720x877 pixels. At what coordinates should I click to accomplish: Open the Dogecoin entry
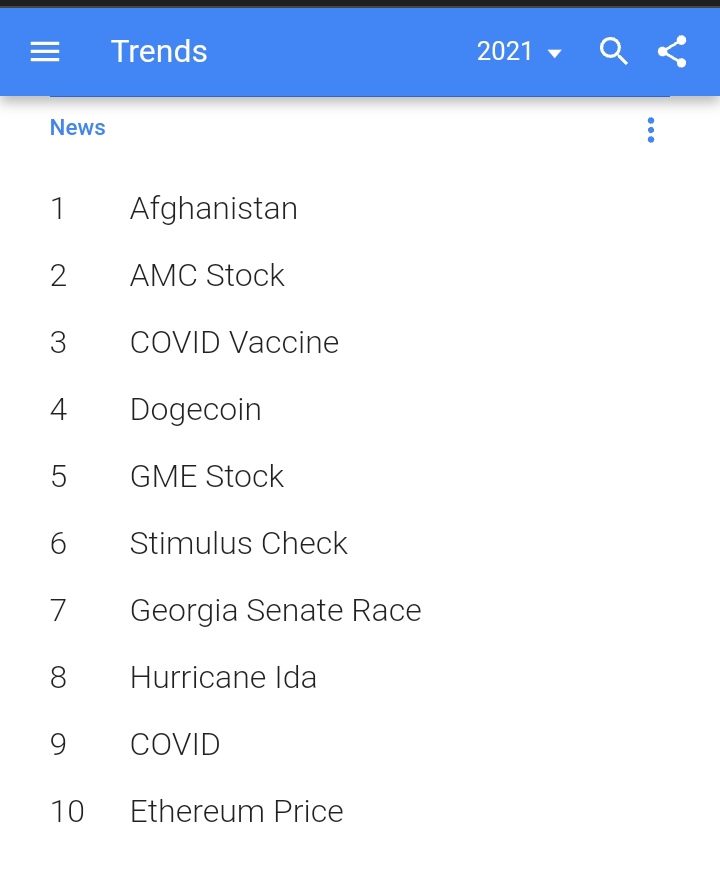click(195, 409)
